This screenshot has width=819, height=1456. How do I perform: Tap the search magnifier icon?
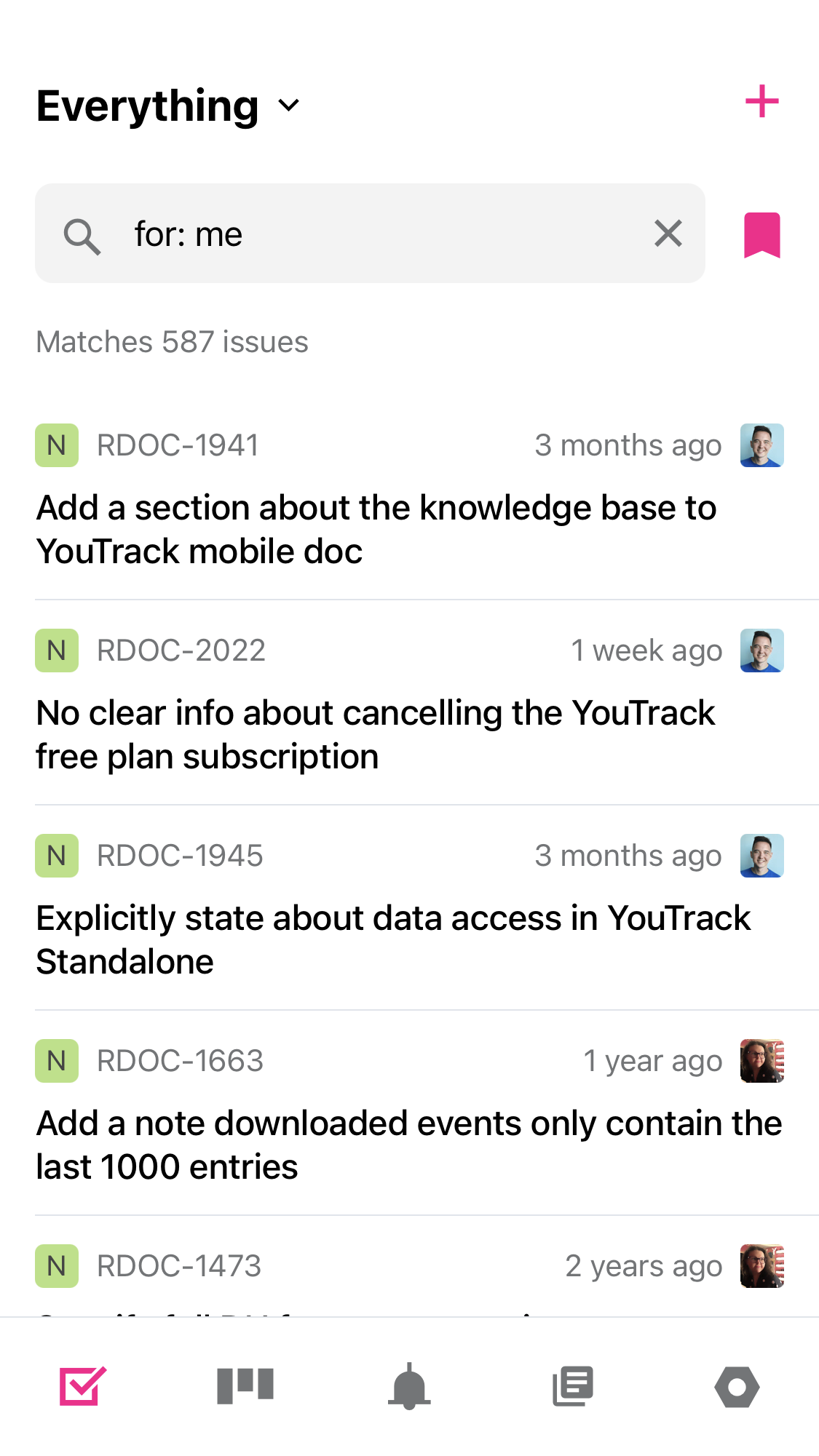tap(82, 234)
